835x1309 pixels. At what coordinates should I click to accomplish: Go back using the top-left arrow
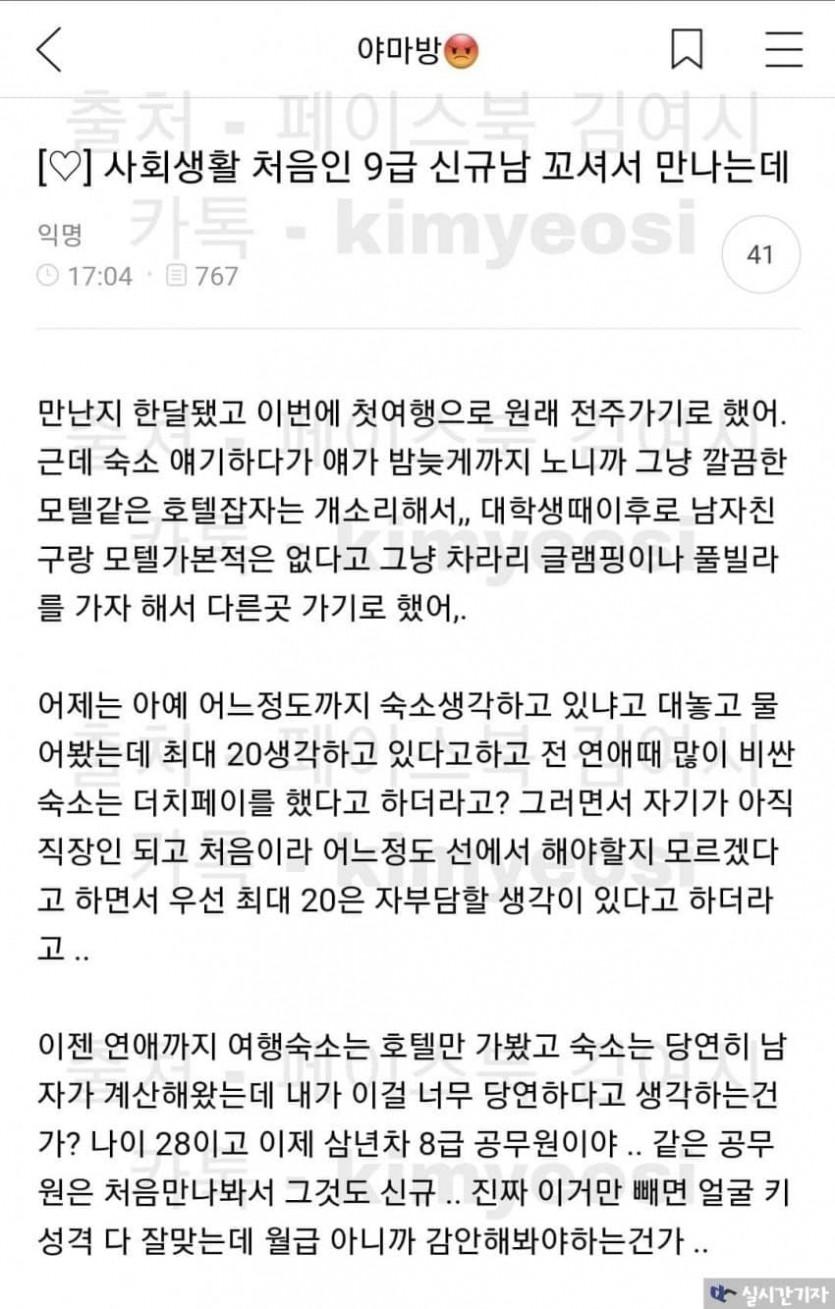[x=49, y=50]
